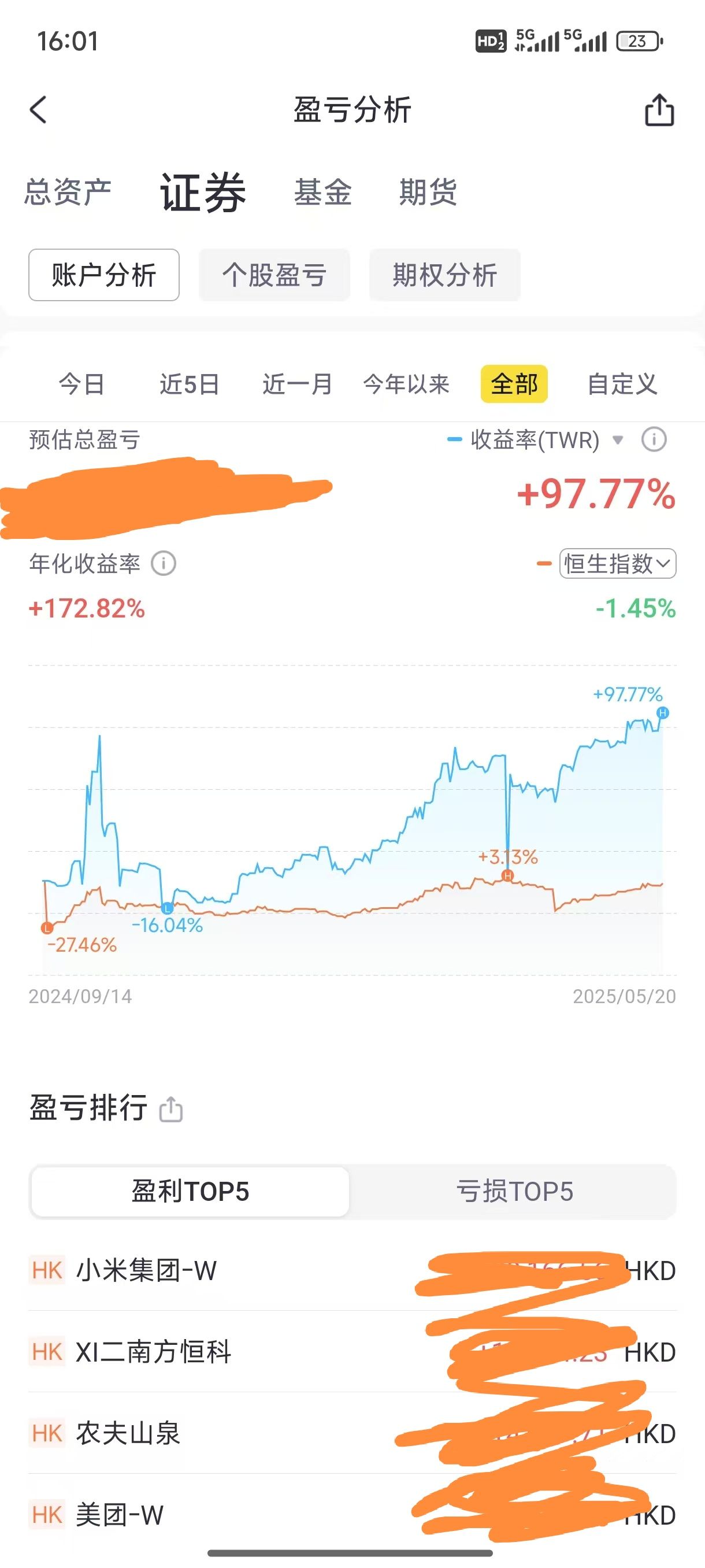
Task: Share the 盈亏排行 ranking
Action: 171,1109
